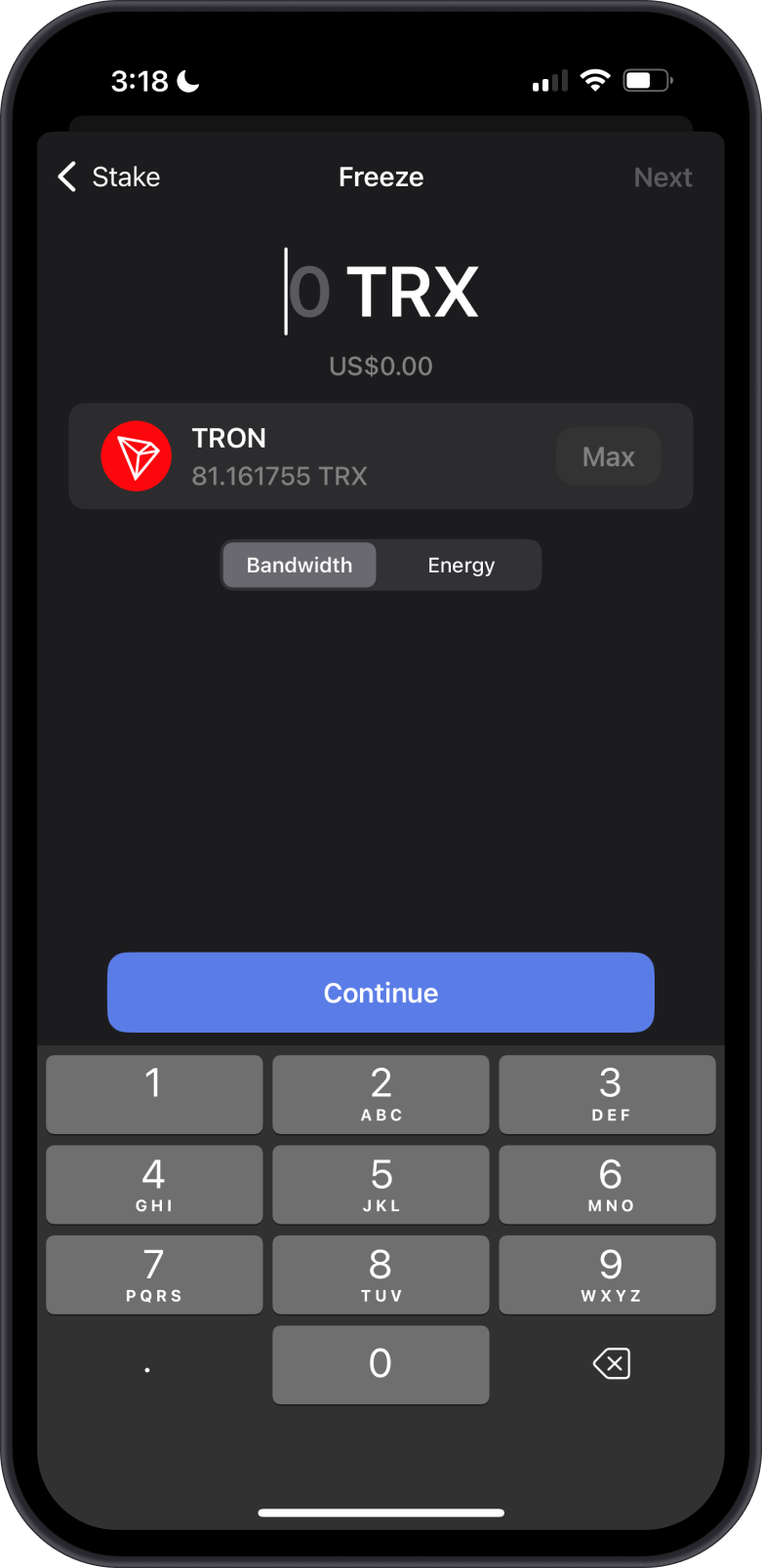Tap the blue Continue button

(381, 993)
